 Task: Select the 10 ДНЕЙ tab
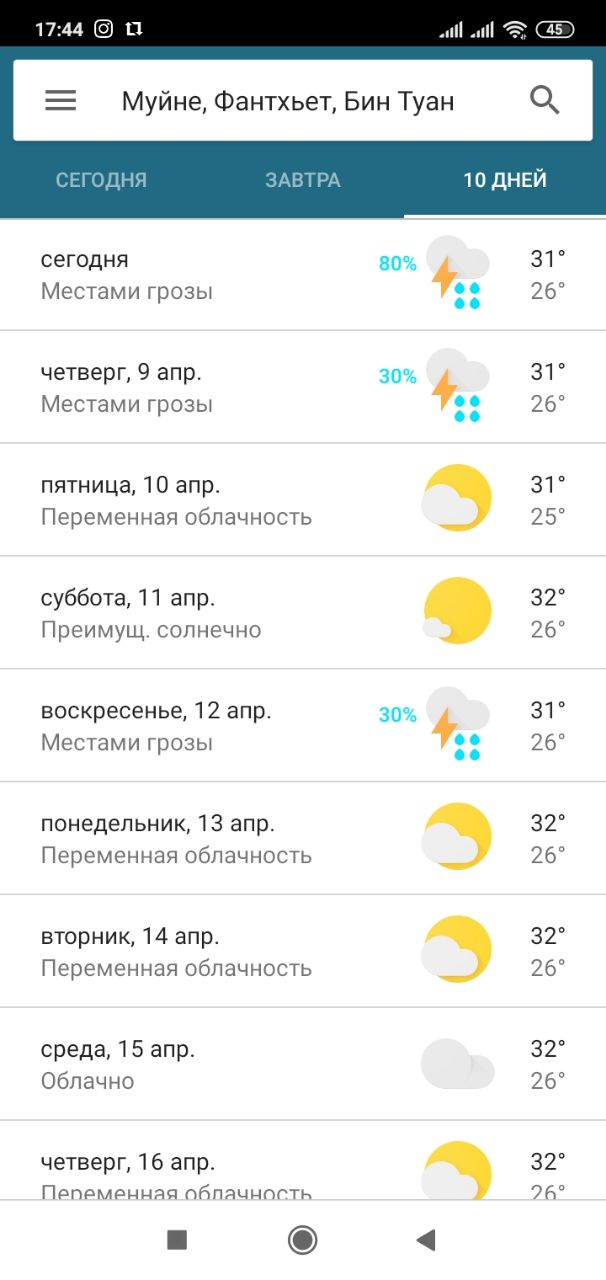[x=505, y=180]
